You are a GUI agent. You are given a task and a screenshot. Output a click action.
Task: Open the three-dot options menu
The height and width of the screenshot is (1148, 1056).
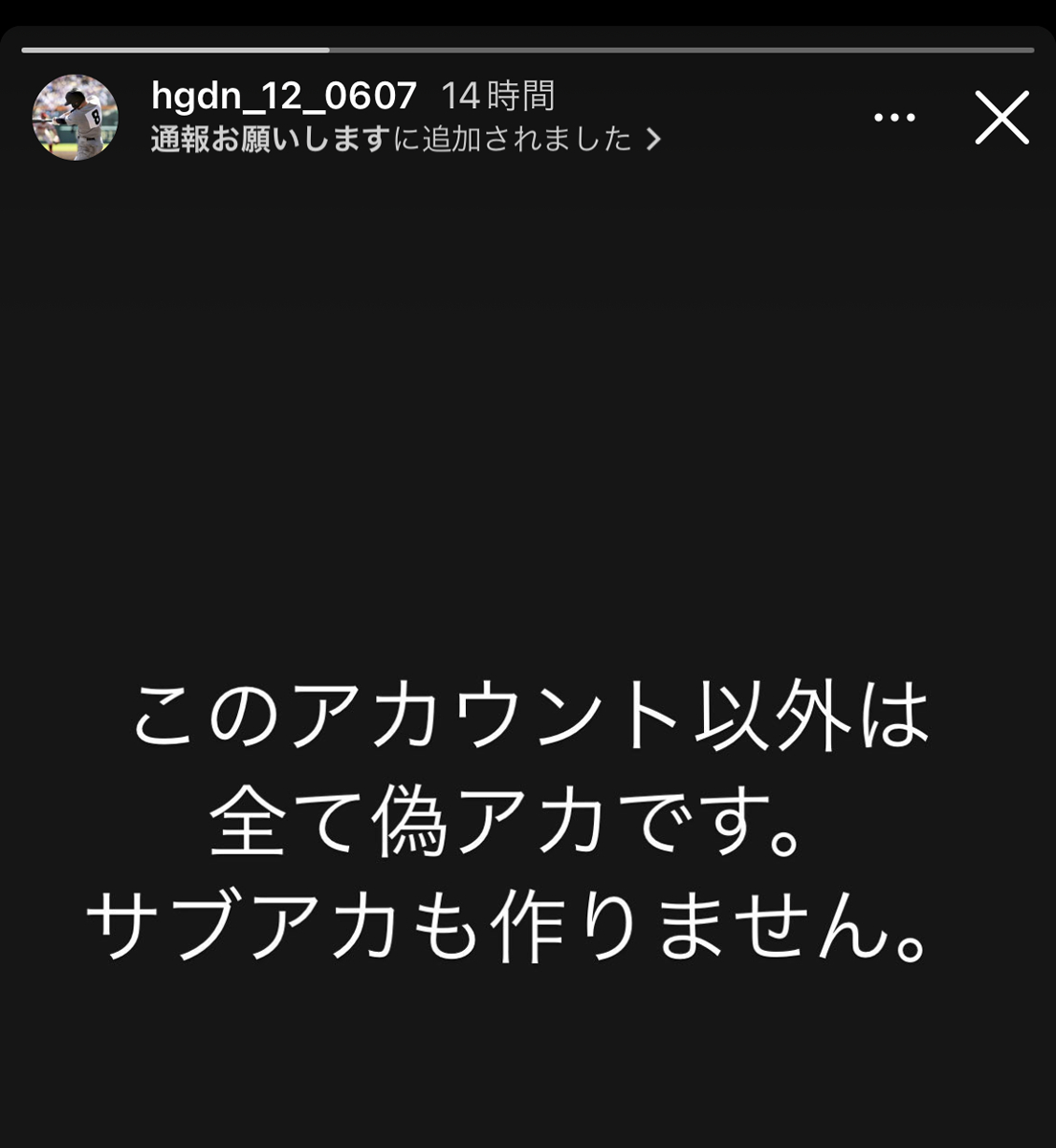tap(894, 118)
